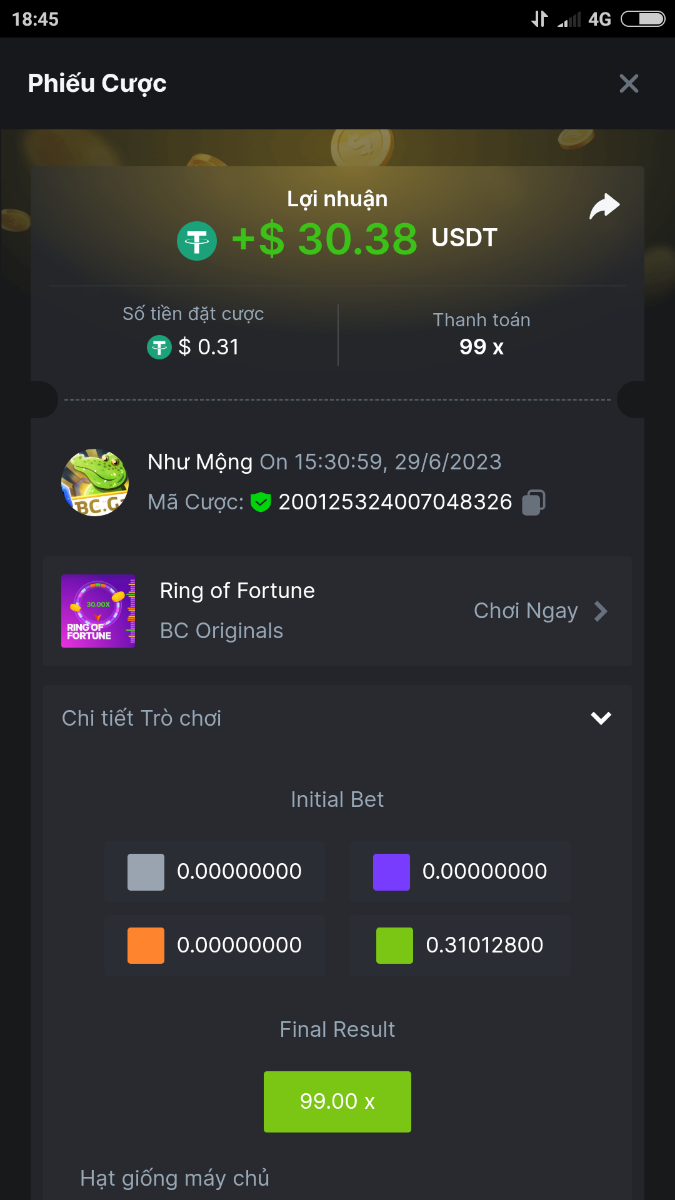Share this winning bet result
Image resolution: width=675 pixels, height=1200 pixels.
click(604, 207)
